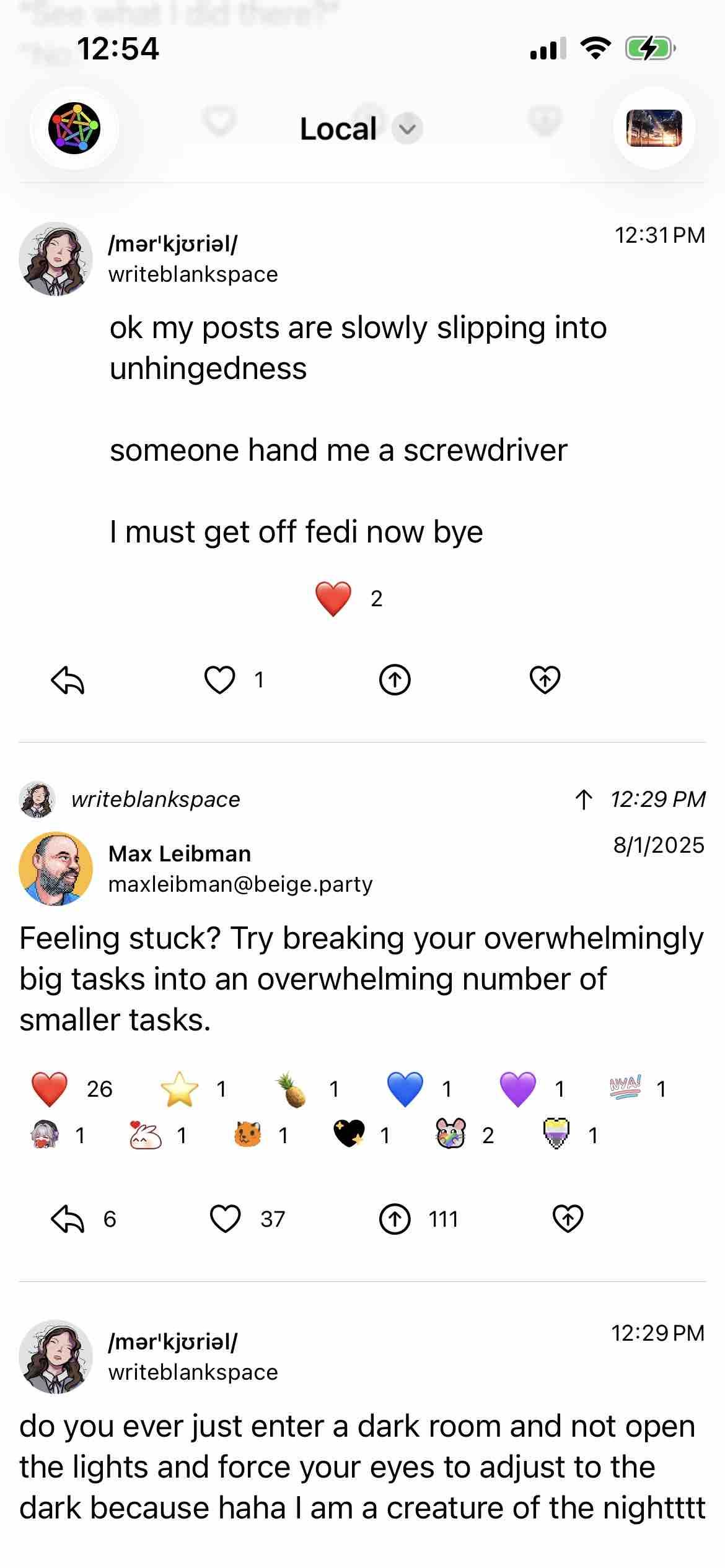Like Max Leibman's post
The height and width of the screenshot is (1568, 725).
click(x=226, y=1219)
